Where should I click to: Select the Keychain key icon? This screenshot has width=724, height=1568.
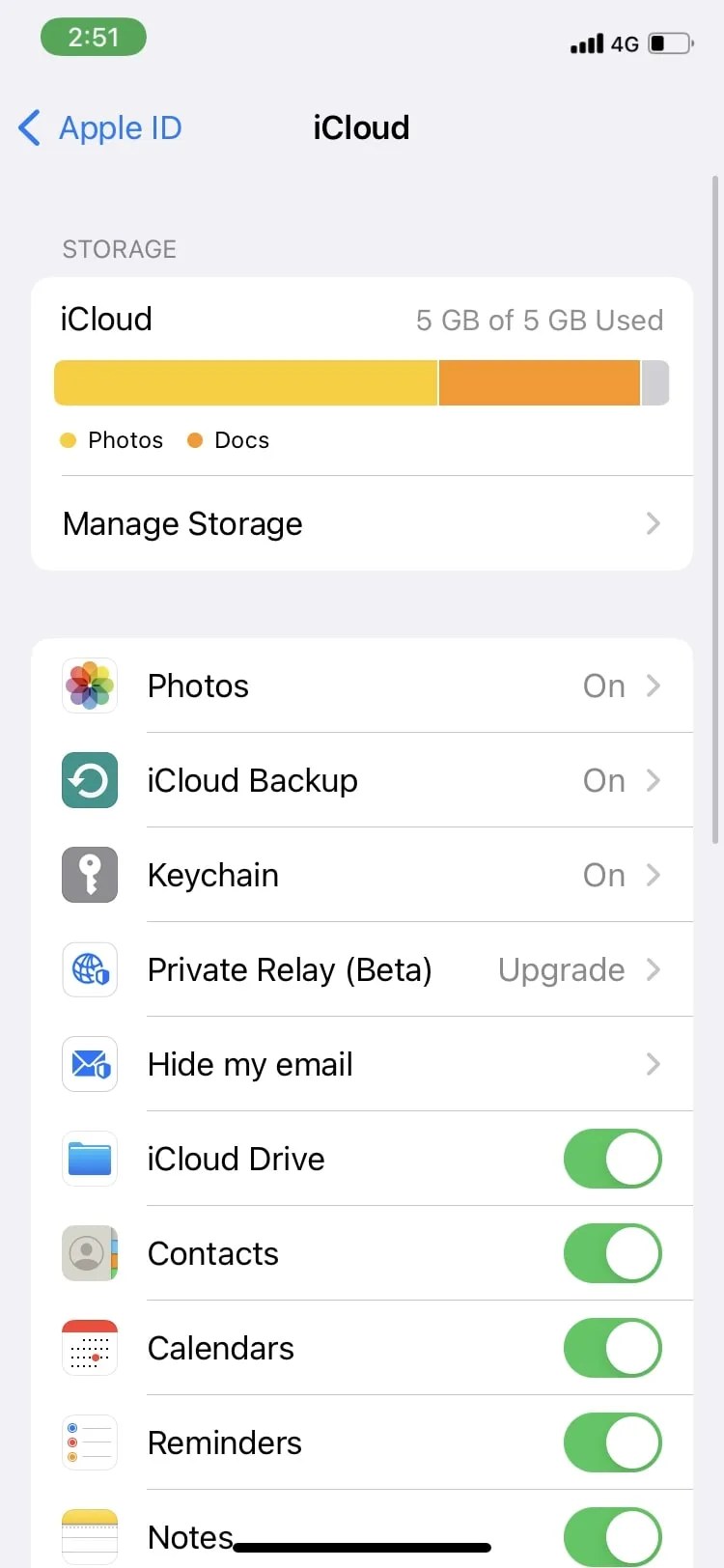point(89,875)
